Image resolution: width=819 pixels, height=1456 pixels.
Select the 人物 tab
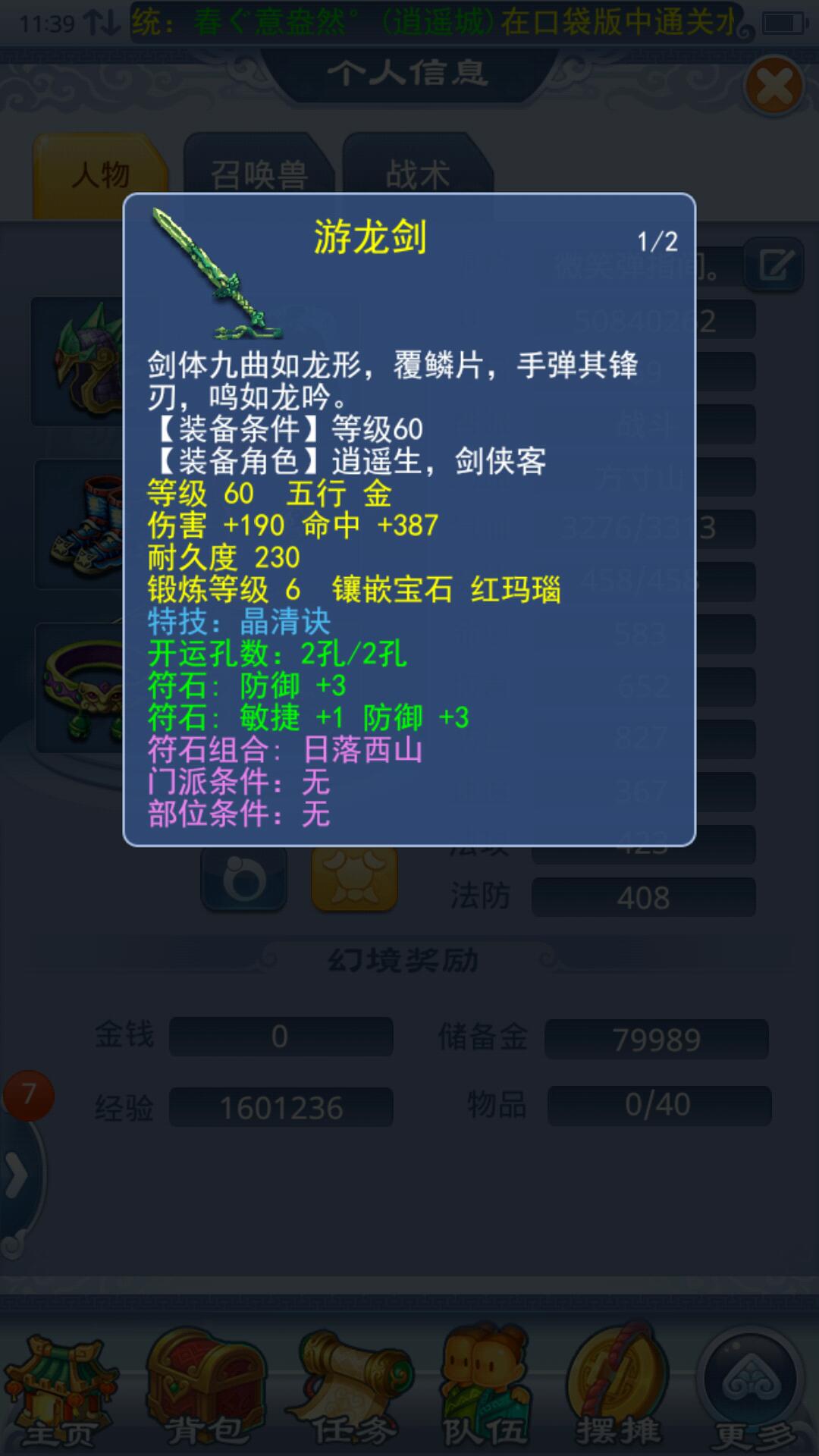100,174
